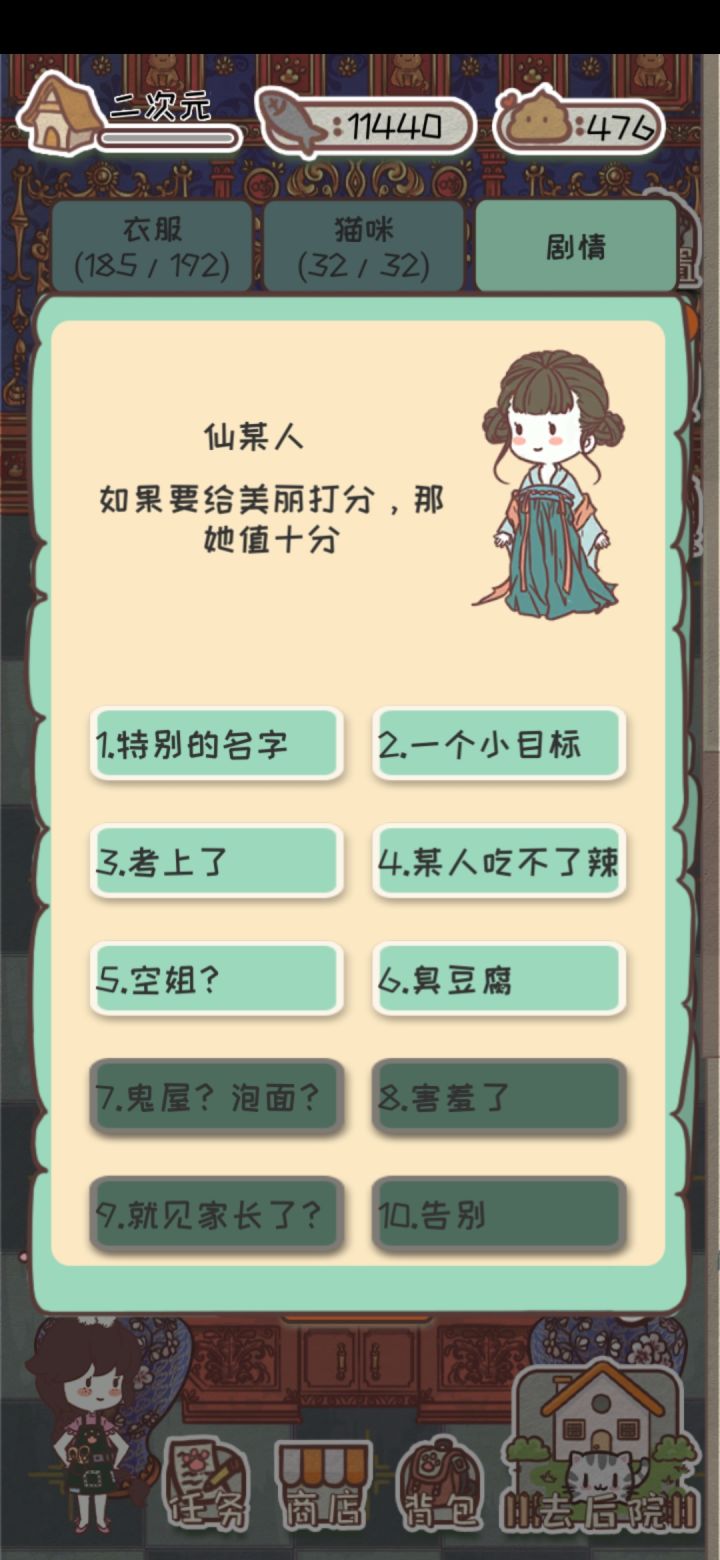
Task: Switch to the 衣服 clothes tab
Action: tap(155, 245)
